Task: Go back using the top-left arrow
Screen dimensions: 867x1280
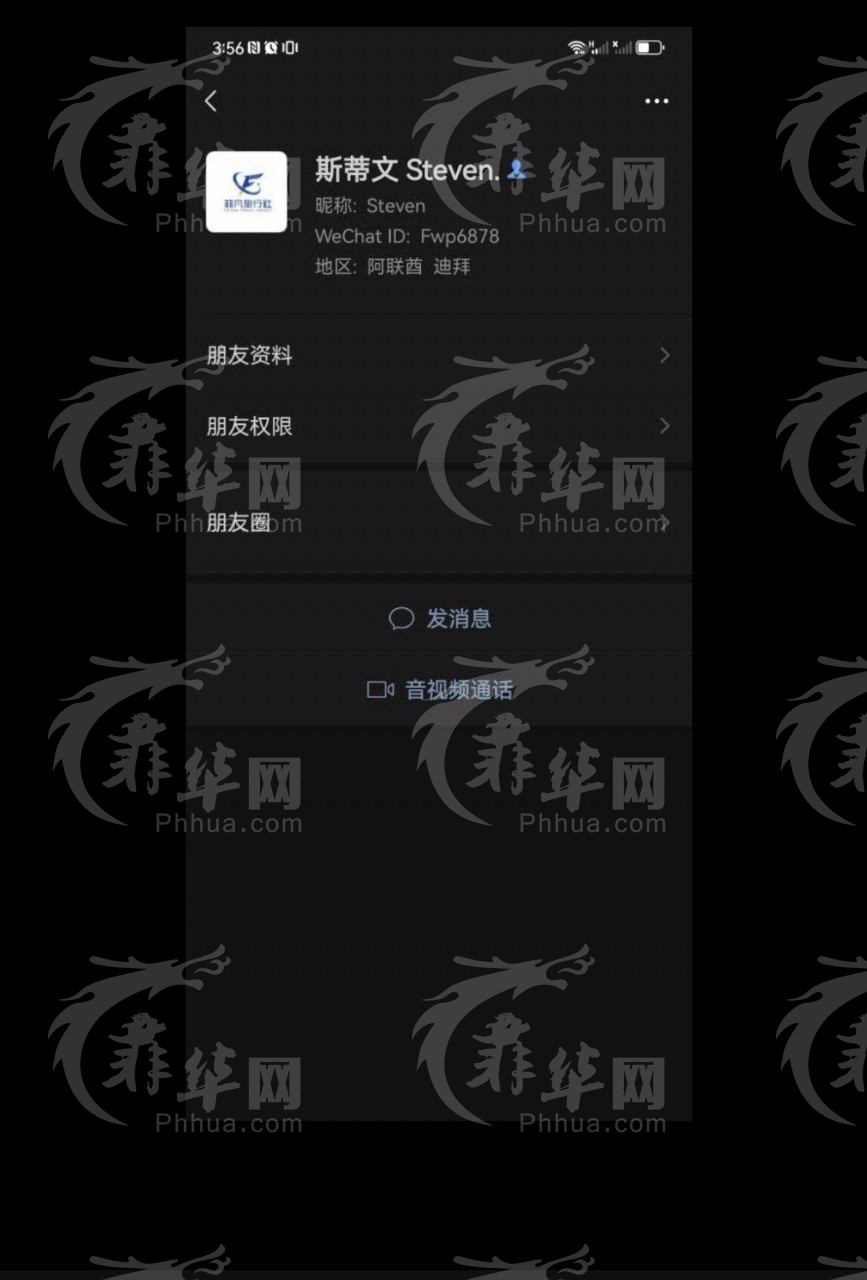Action: pos(210,101)
